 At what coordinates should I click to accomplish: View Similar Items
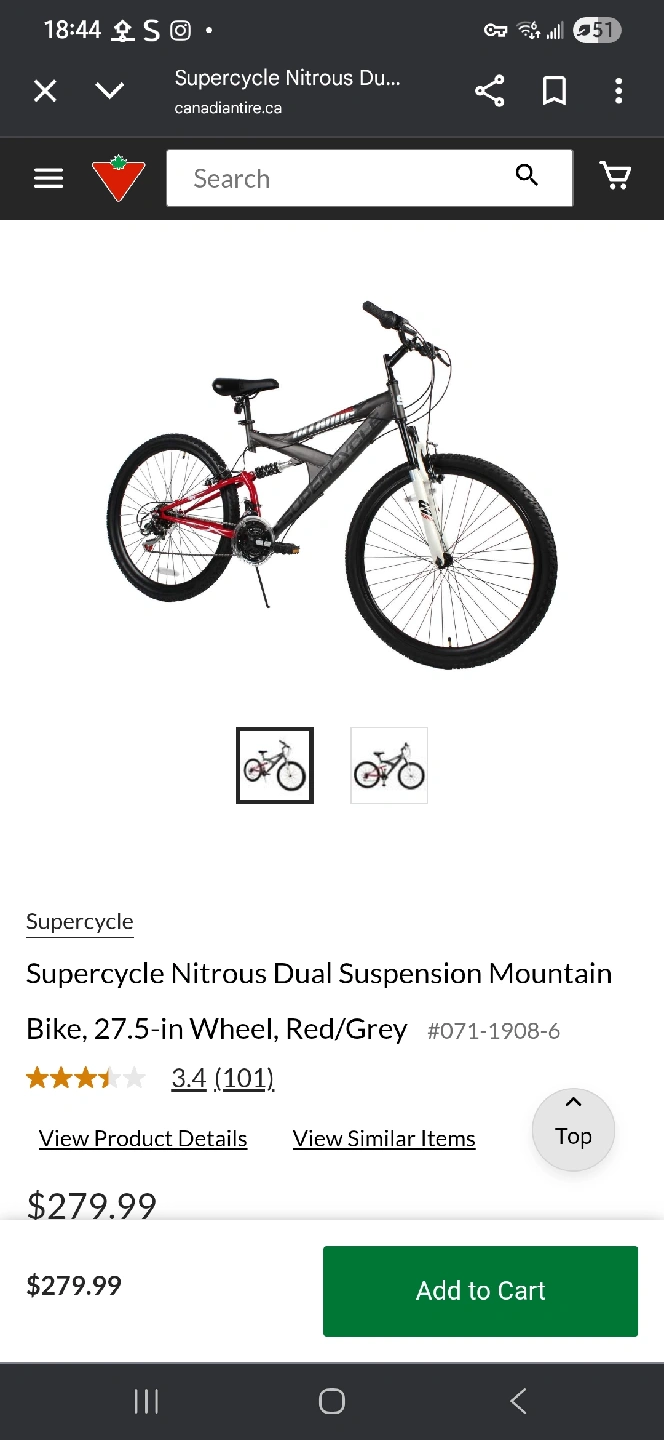(384, 1138)
